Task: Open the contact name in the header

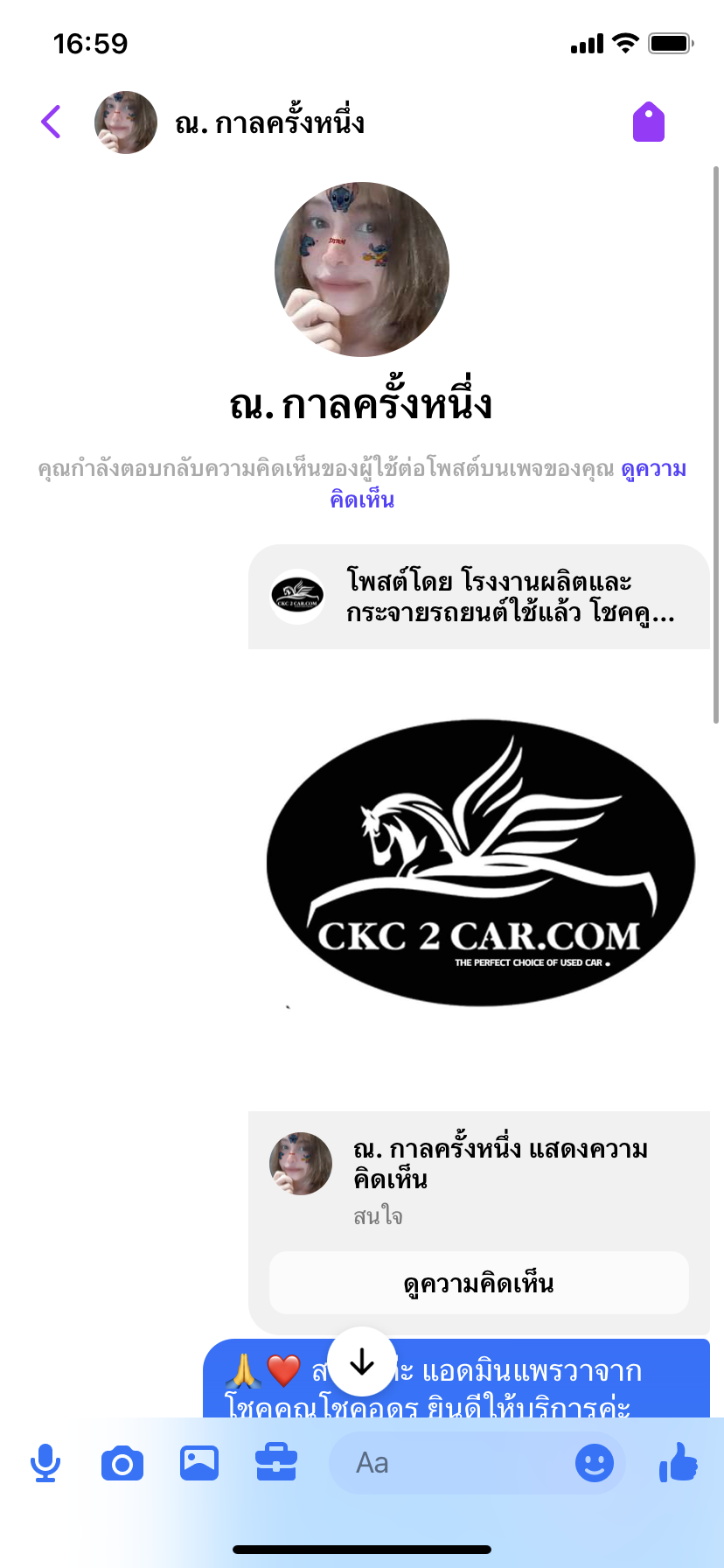Action: (269, 122)
